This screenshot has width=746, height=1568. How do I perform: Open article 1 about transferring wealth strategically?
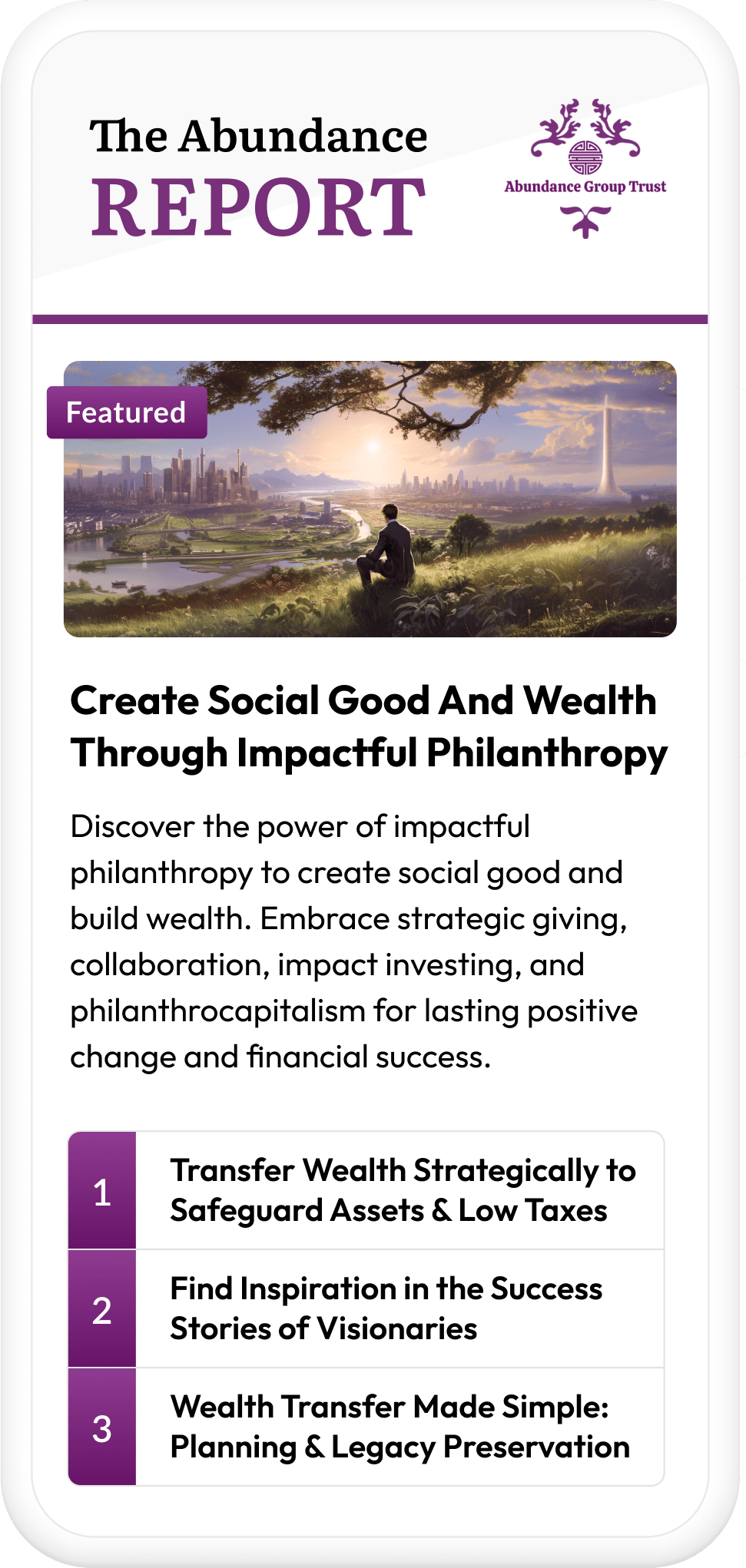pos(366,1190)
